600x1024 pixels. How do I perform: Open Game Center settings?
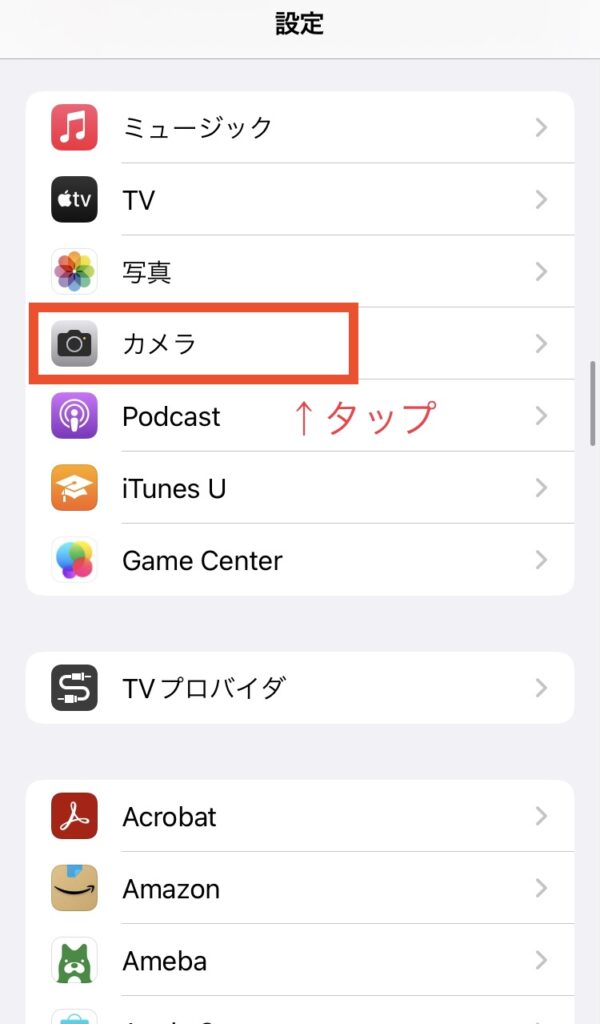(x=300, y=560)
